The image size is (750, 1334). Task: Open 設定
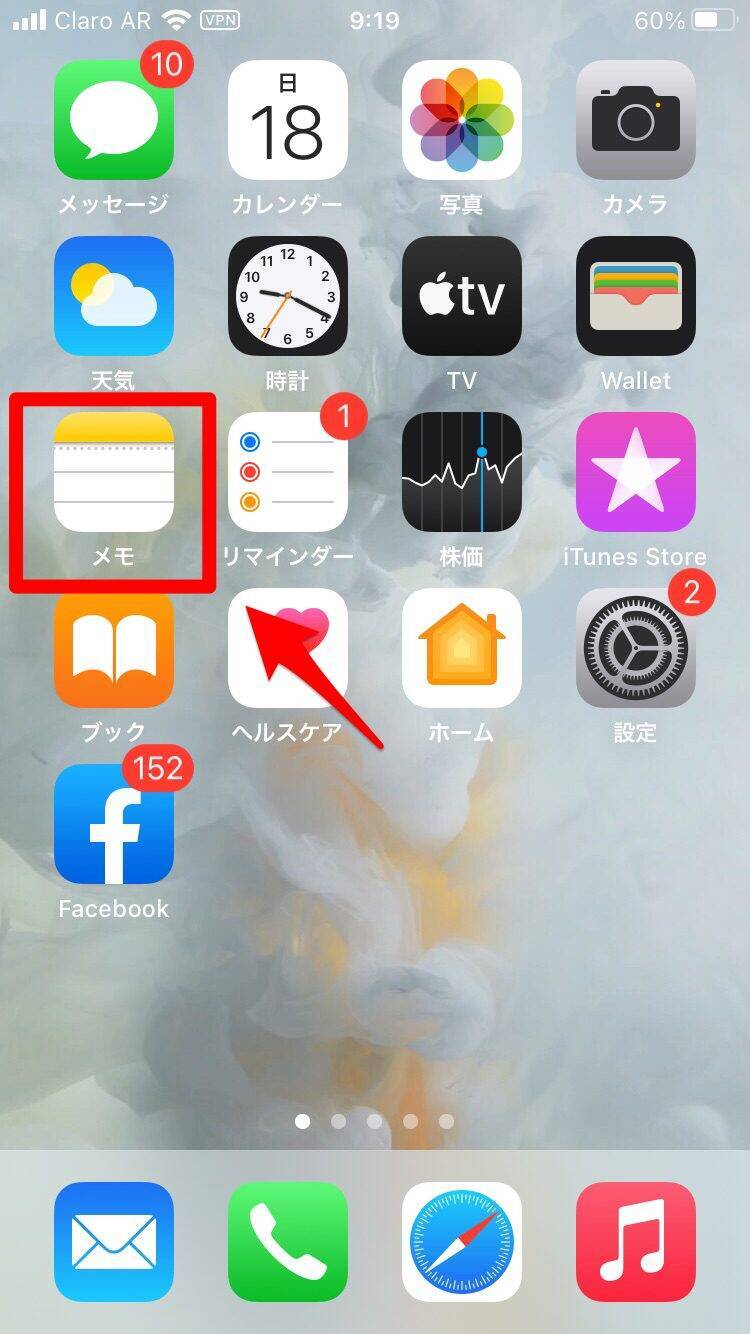[635, 648]
